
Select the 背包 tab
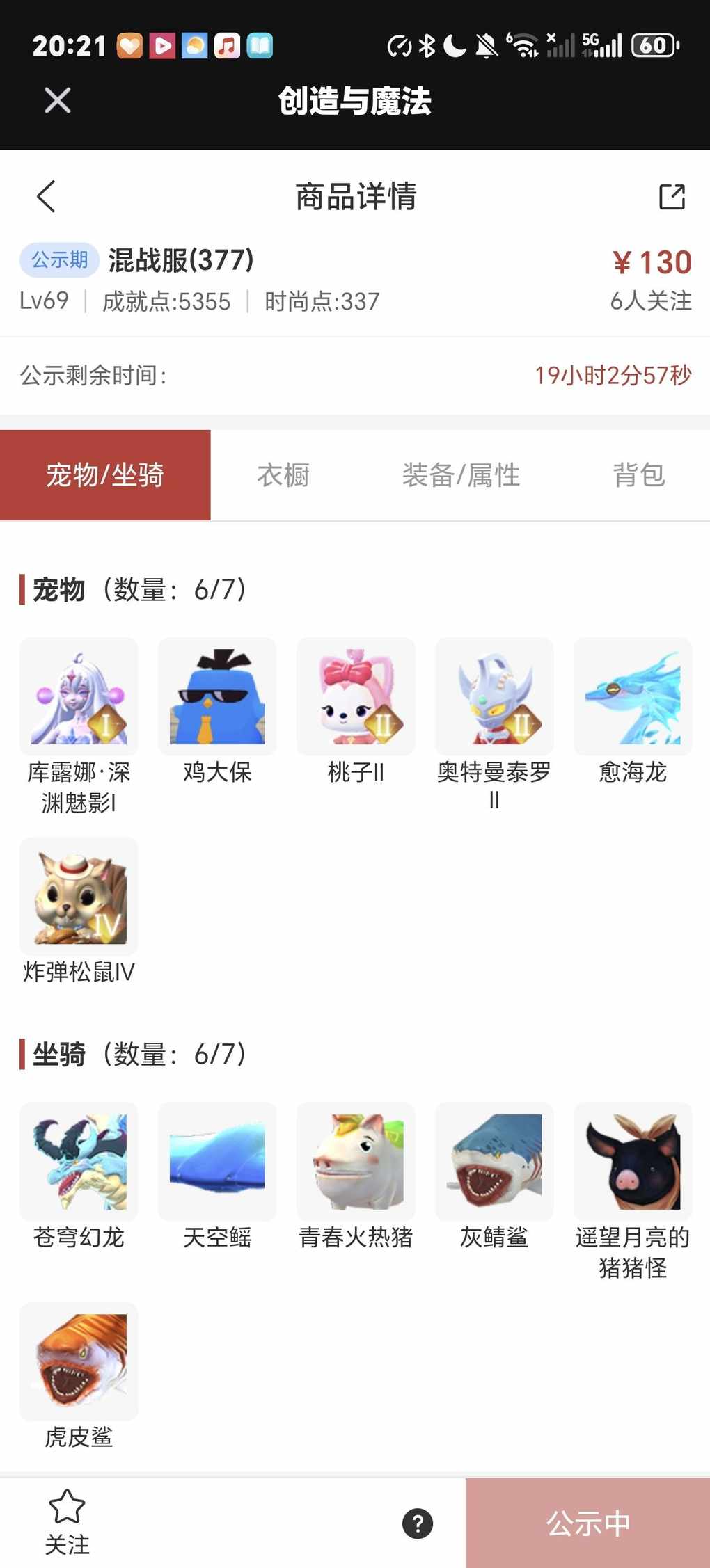click(638, 476)
